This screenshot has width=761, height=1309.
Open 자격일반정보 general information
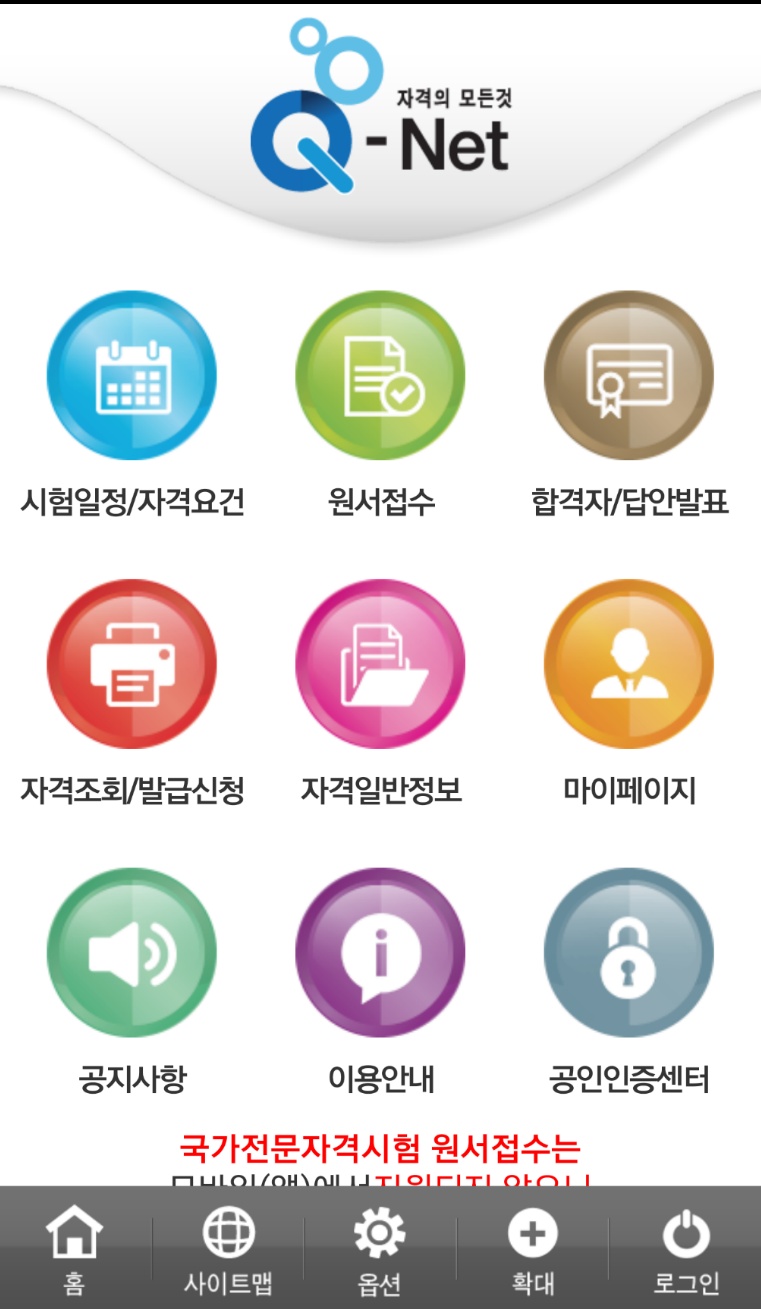coord(380,664)
